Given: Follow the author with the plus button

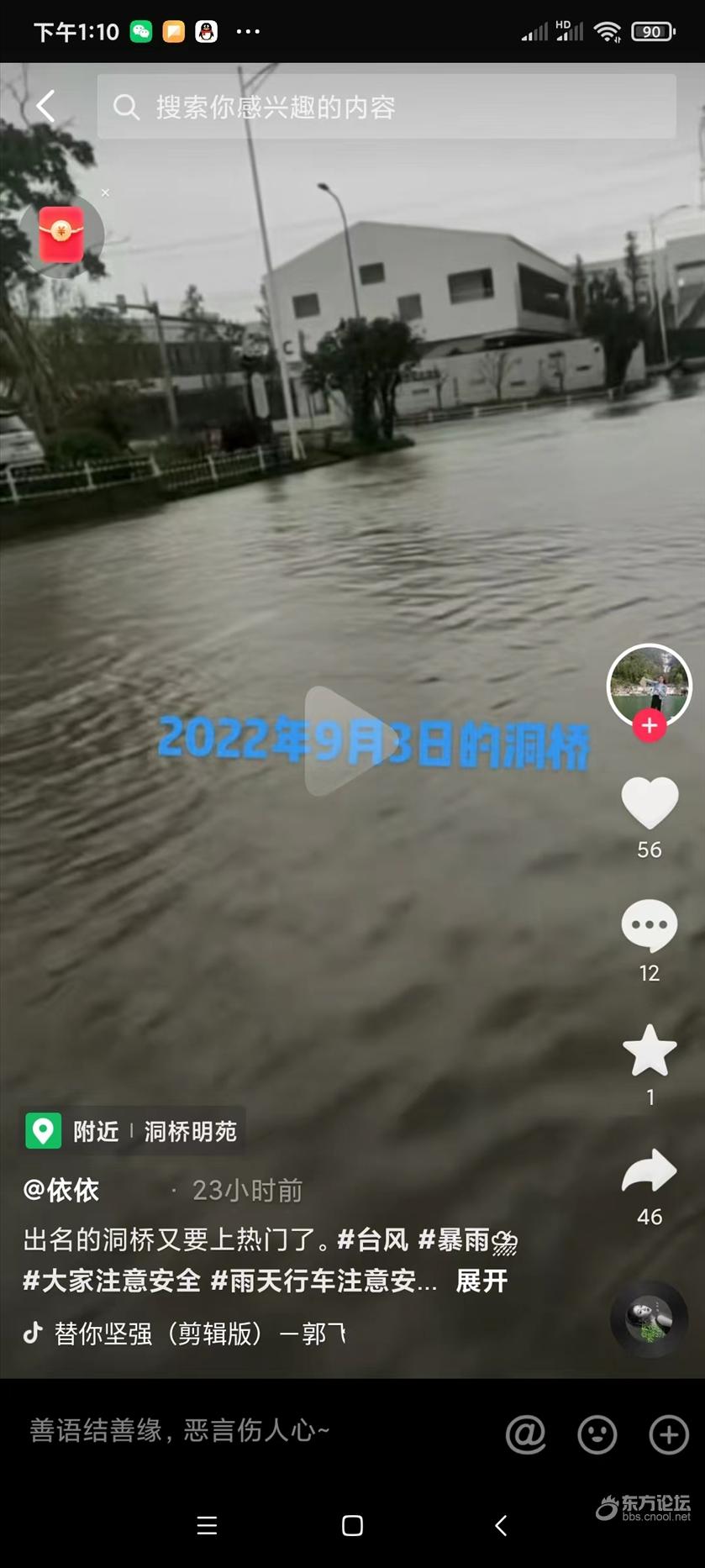Looking at the screenshot, I should pos(650,725).
